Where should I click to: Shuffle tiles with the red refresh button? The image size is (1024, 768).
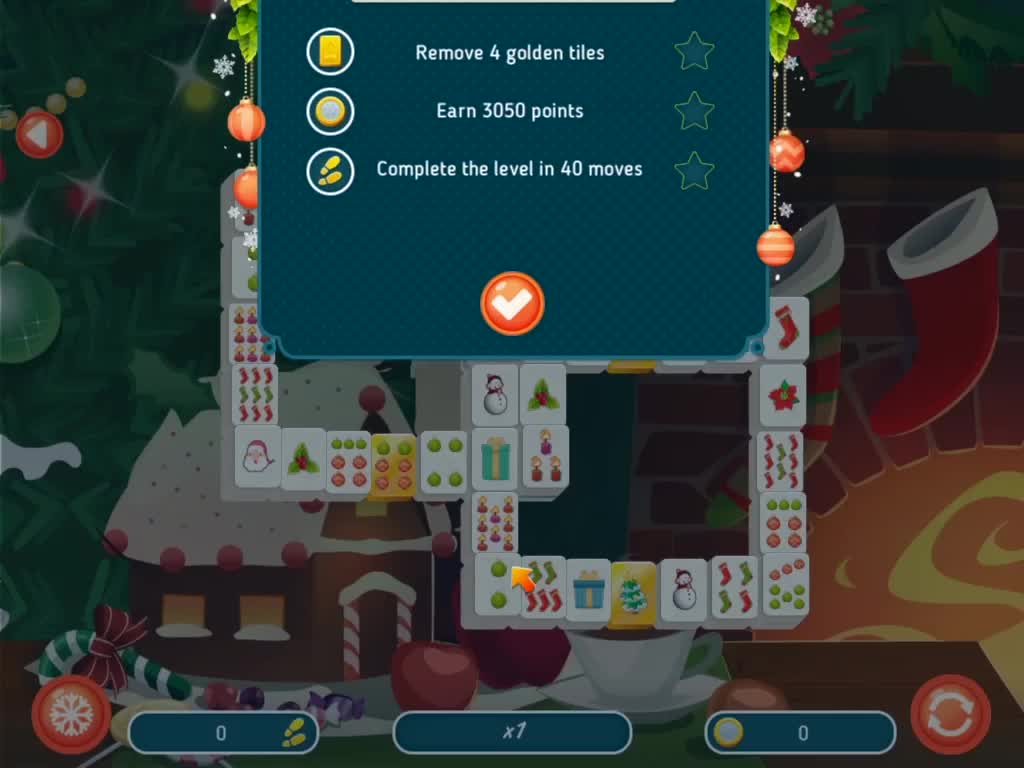tap(950, 714)
